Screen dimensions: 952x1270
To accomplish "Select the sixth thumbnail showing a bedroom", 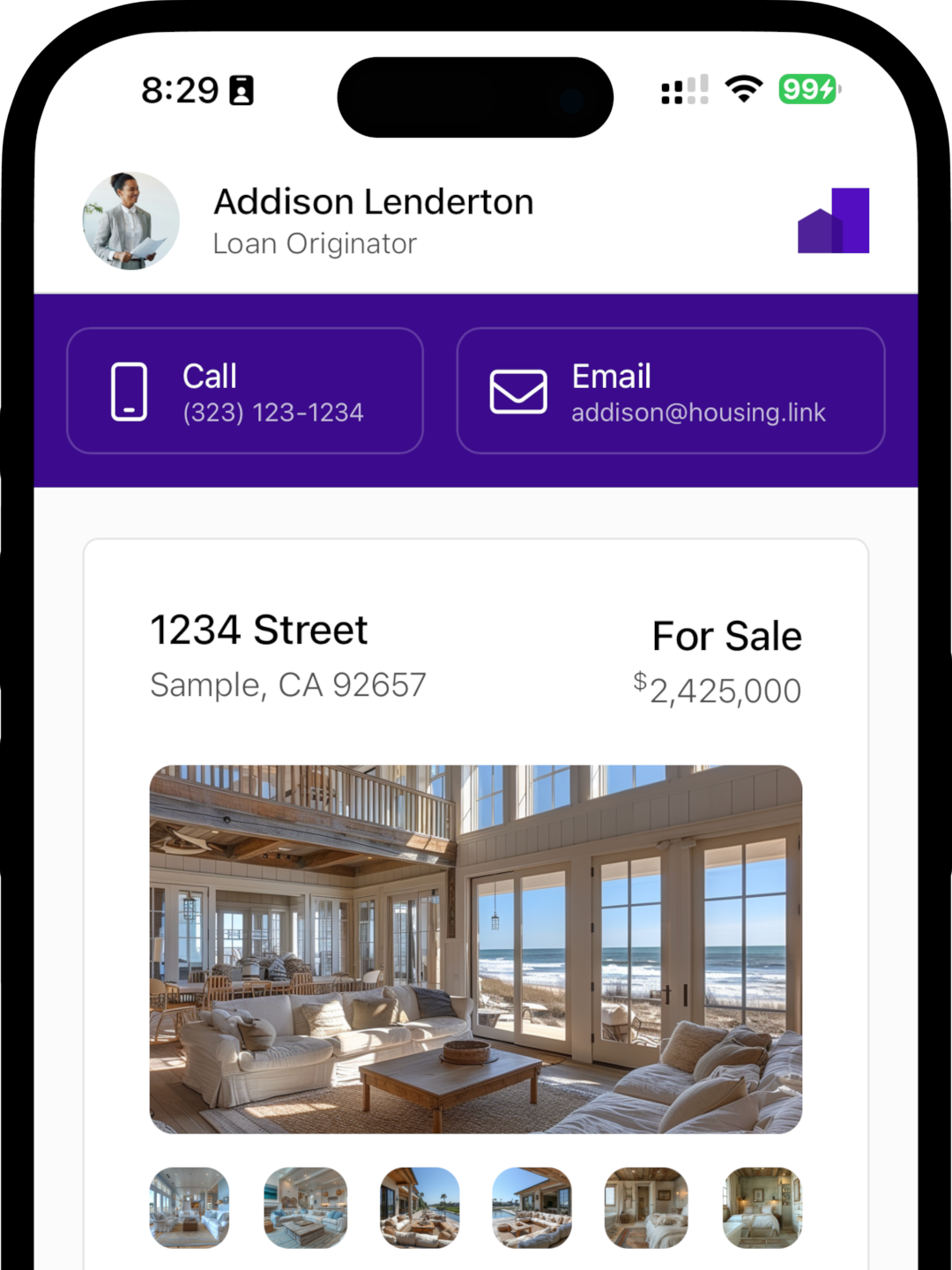I will pos(762,1207).
